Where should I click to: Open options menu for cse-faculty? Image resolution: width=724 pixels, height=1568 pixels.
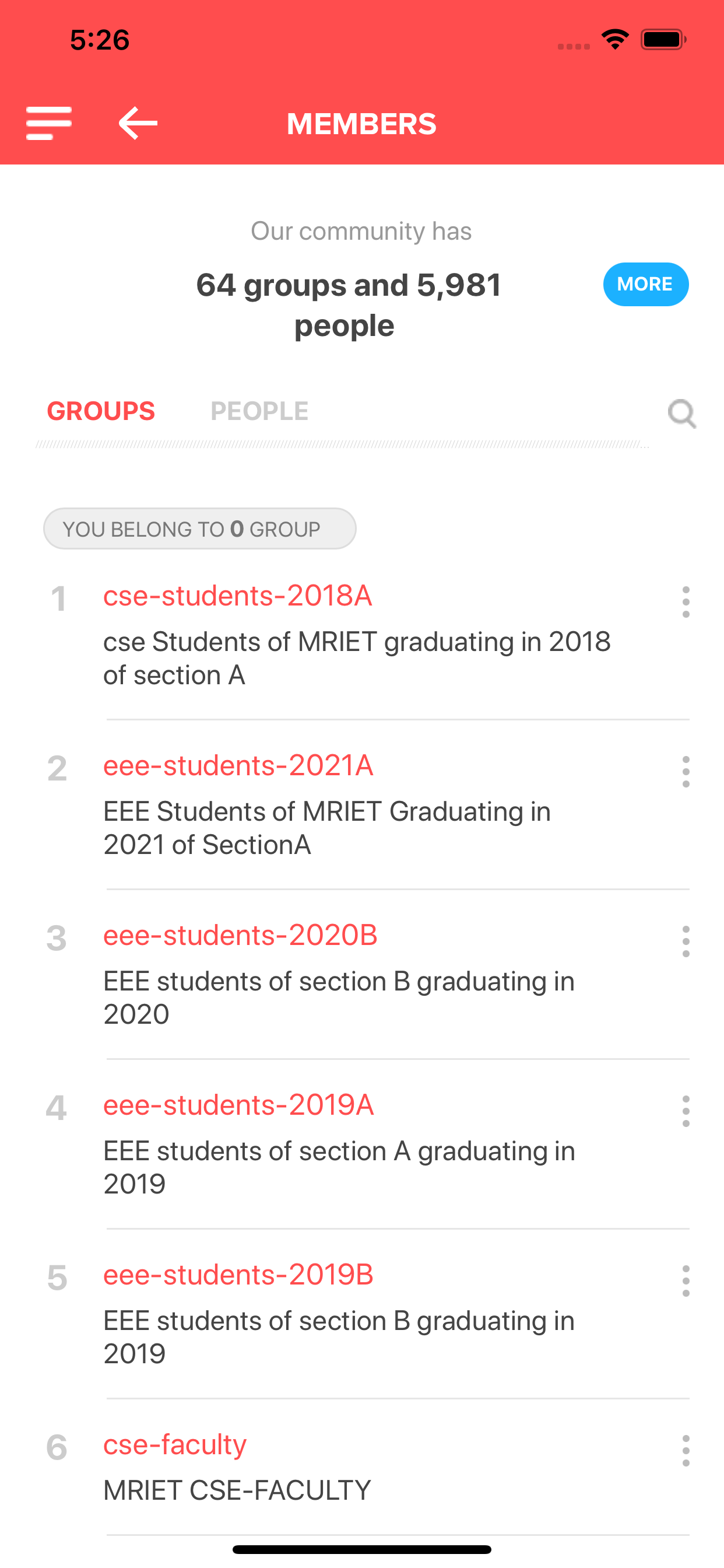click(686, 1451)
